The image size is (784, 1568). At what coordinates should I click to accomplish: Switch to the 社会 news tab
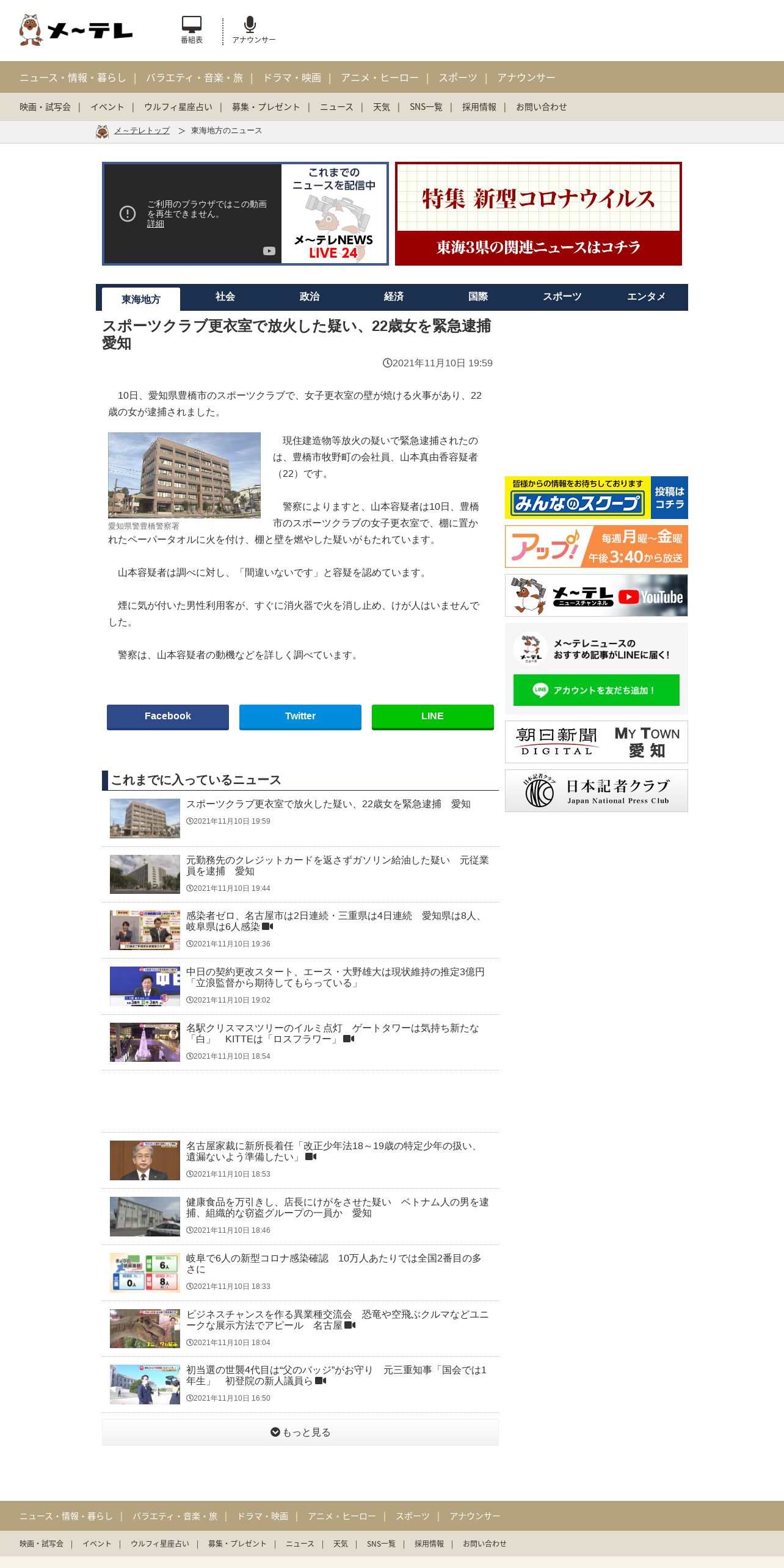[x=225, y=297]
